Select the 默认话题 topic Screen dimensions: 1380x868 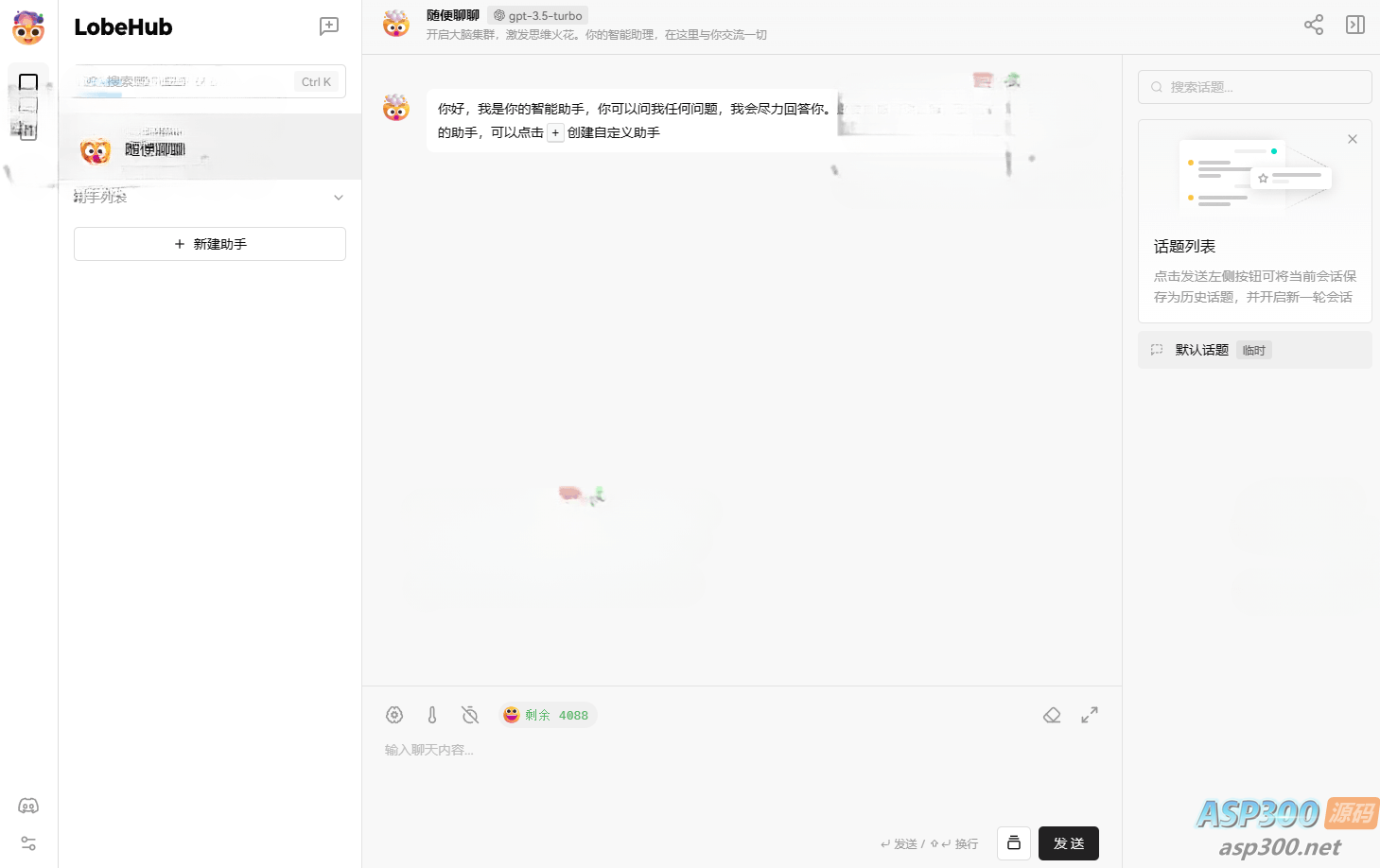point(1201,350)
